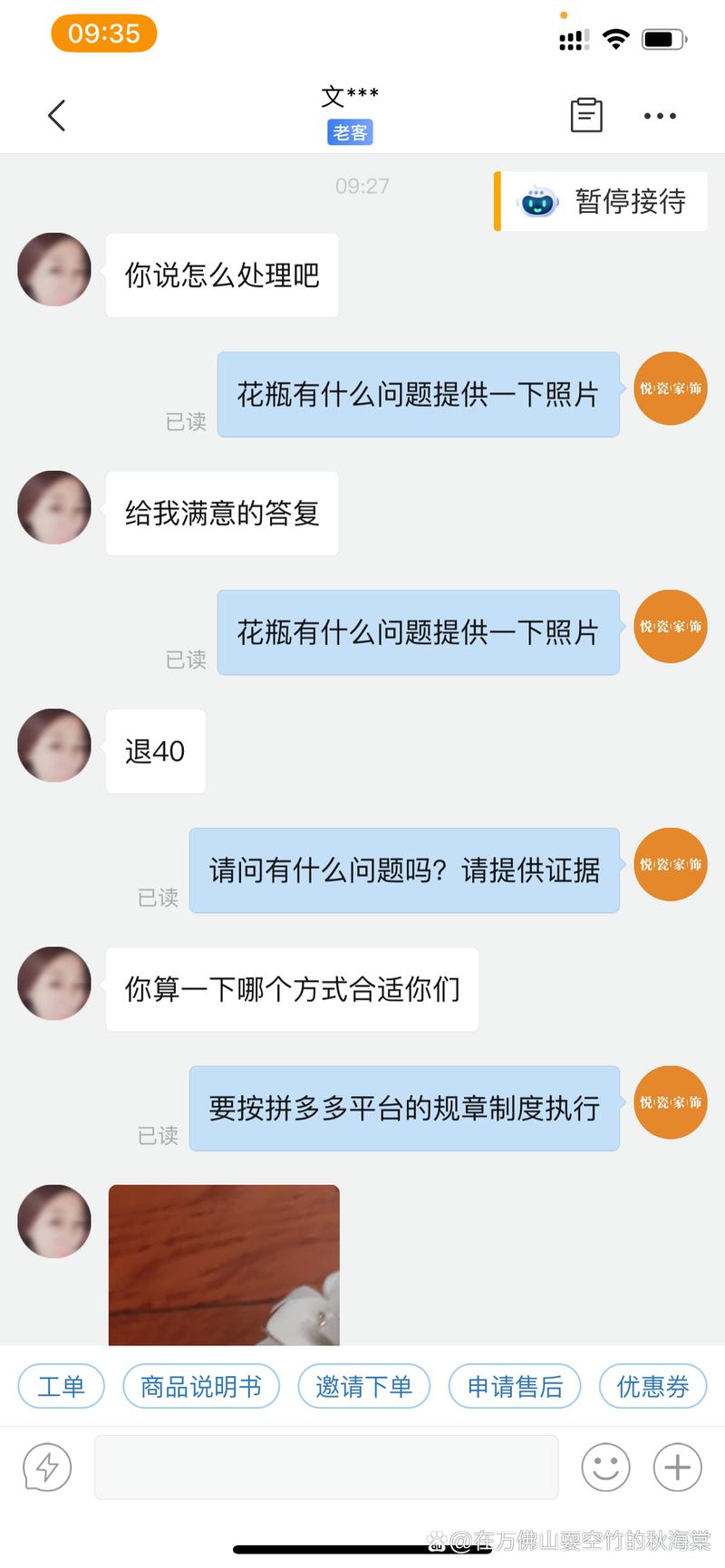Screen dimensions: 725x1568
Task: Tap the customer's photo of the vase
Action: (224, 1268)
